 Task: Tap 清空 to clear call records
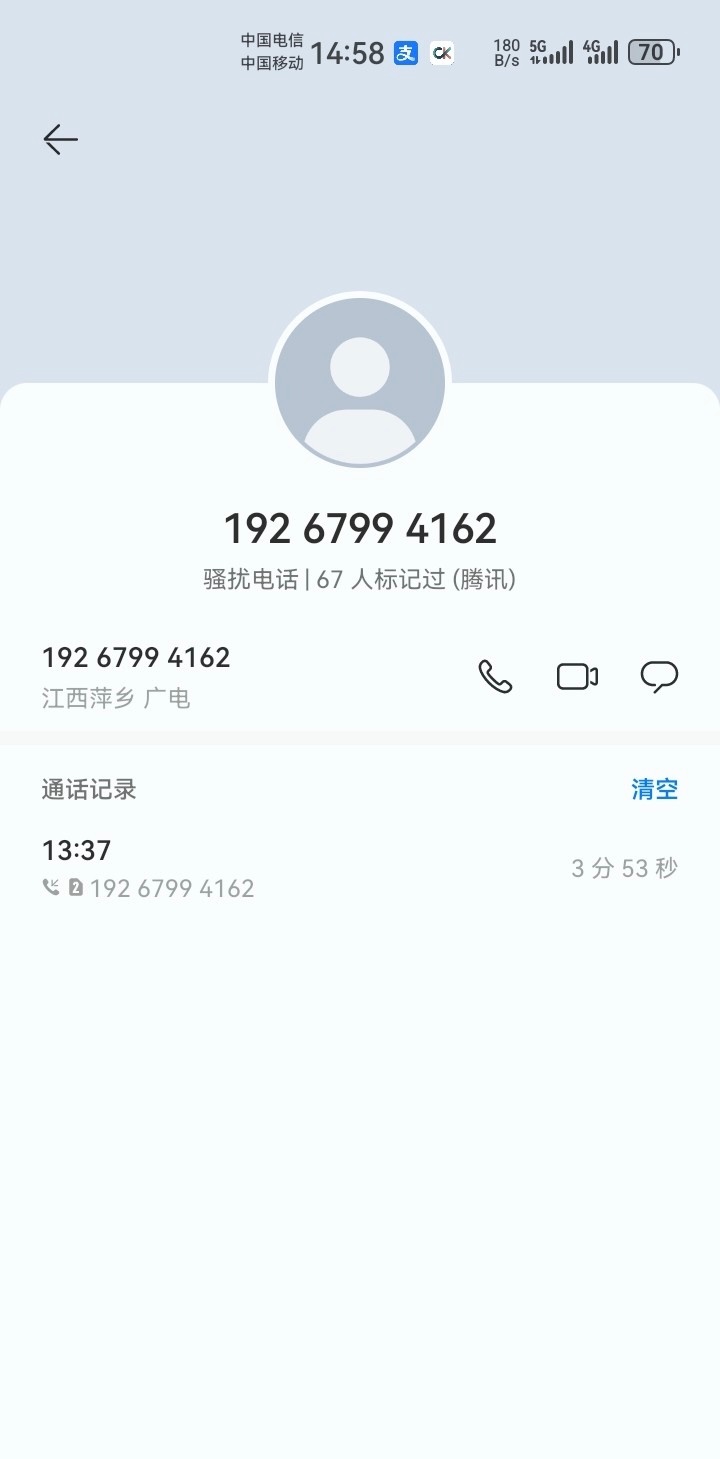(x=655, y=789)
